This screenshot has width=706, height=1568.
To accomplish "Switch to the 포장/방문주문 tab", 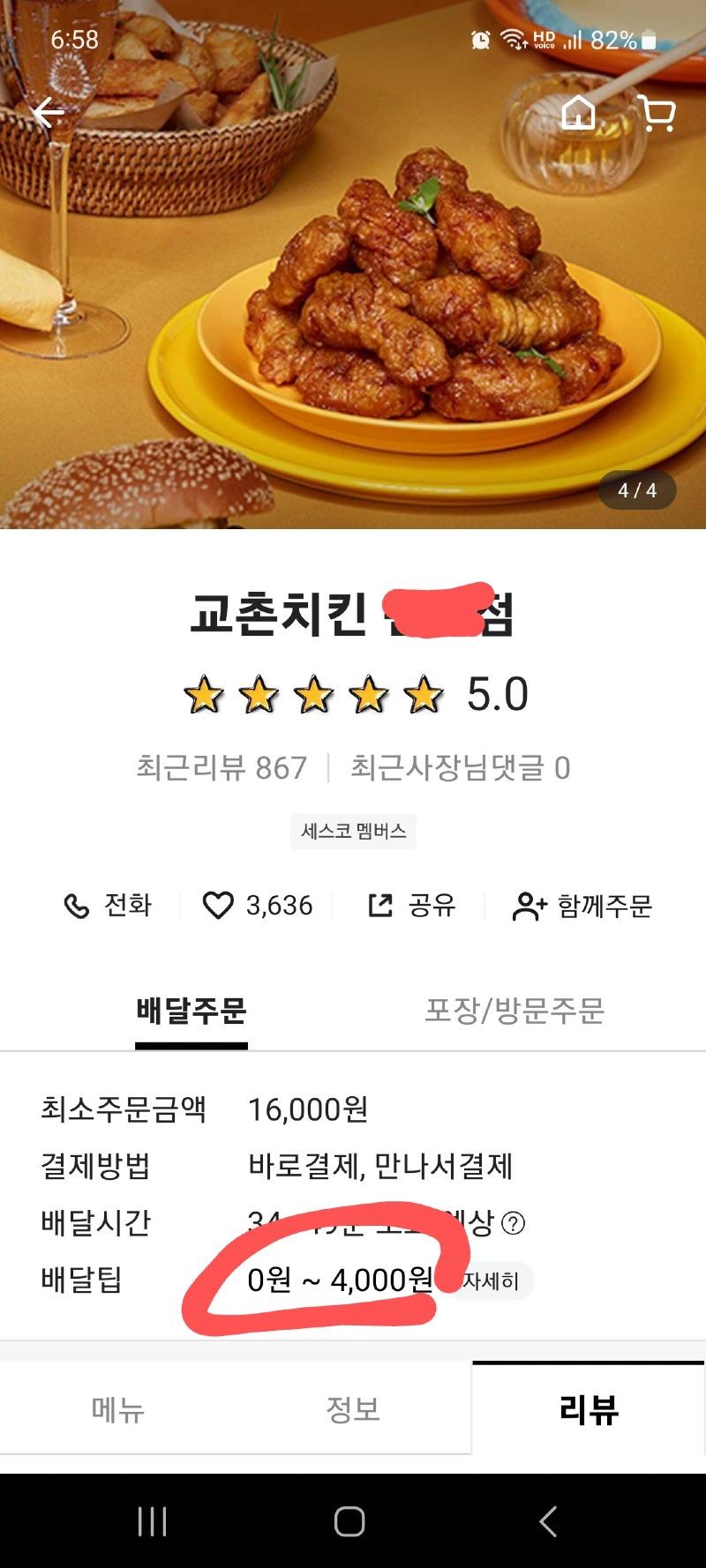I will pyautogui.click(x=514, y=1011).
